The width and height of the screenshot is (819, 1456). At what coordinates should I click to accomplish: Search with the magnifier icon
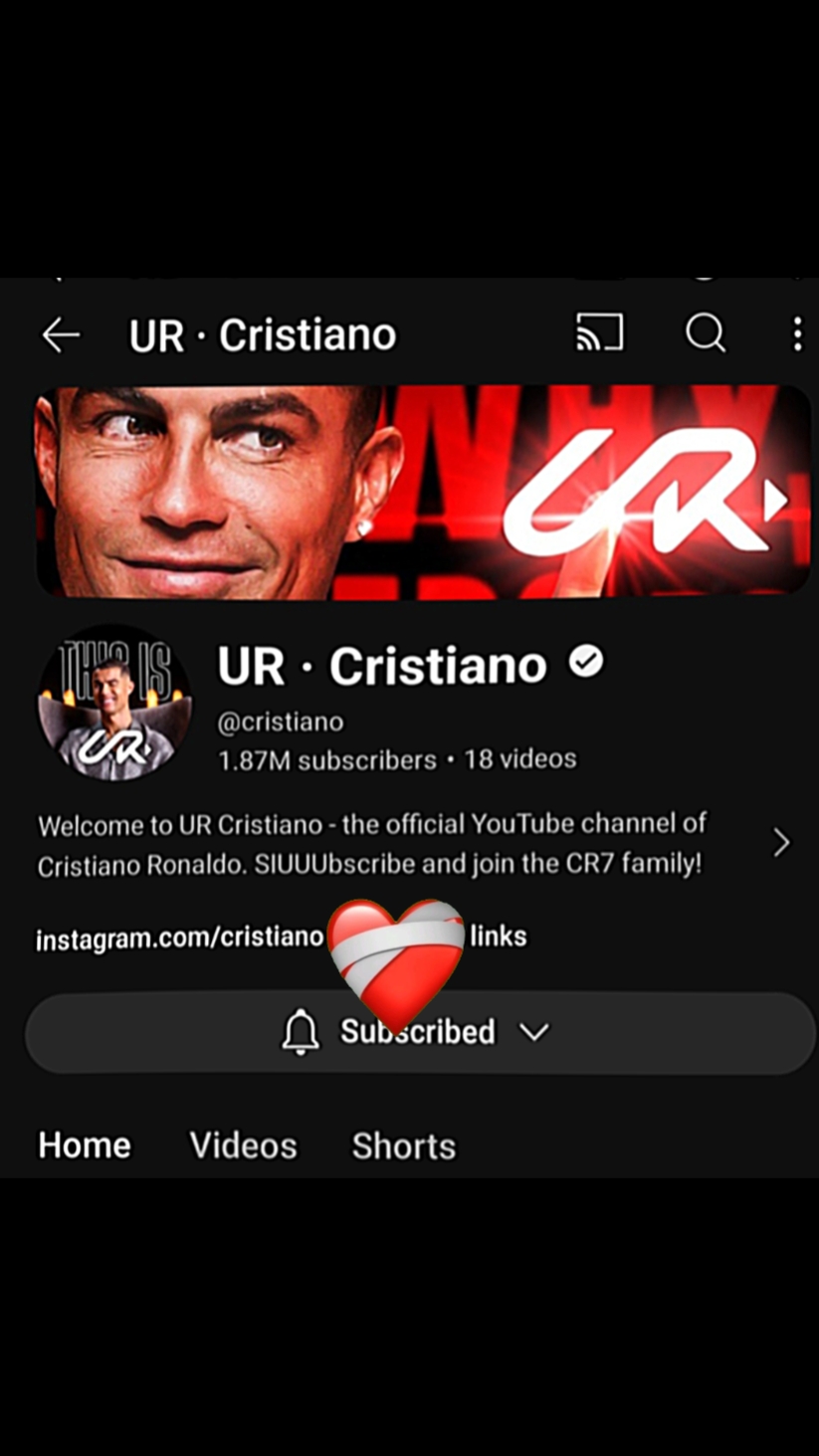tap(706, 333)
